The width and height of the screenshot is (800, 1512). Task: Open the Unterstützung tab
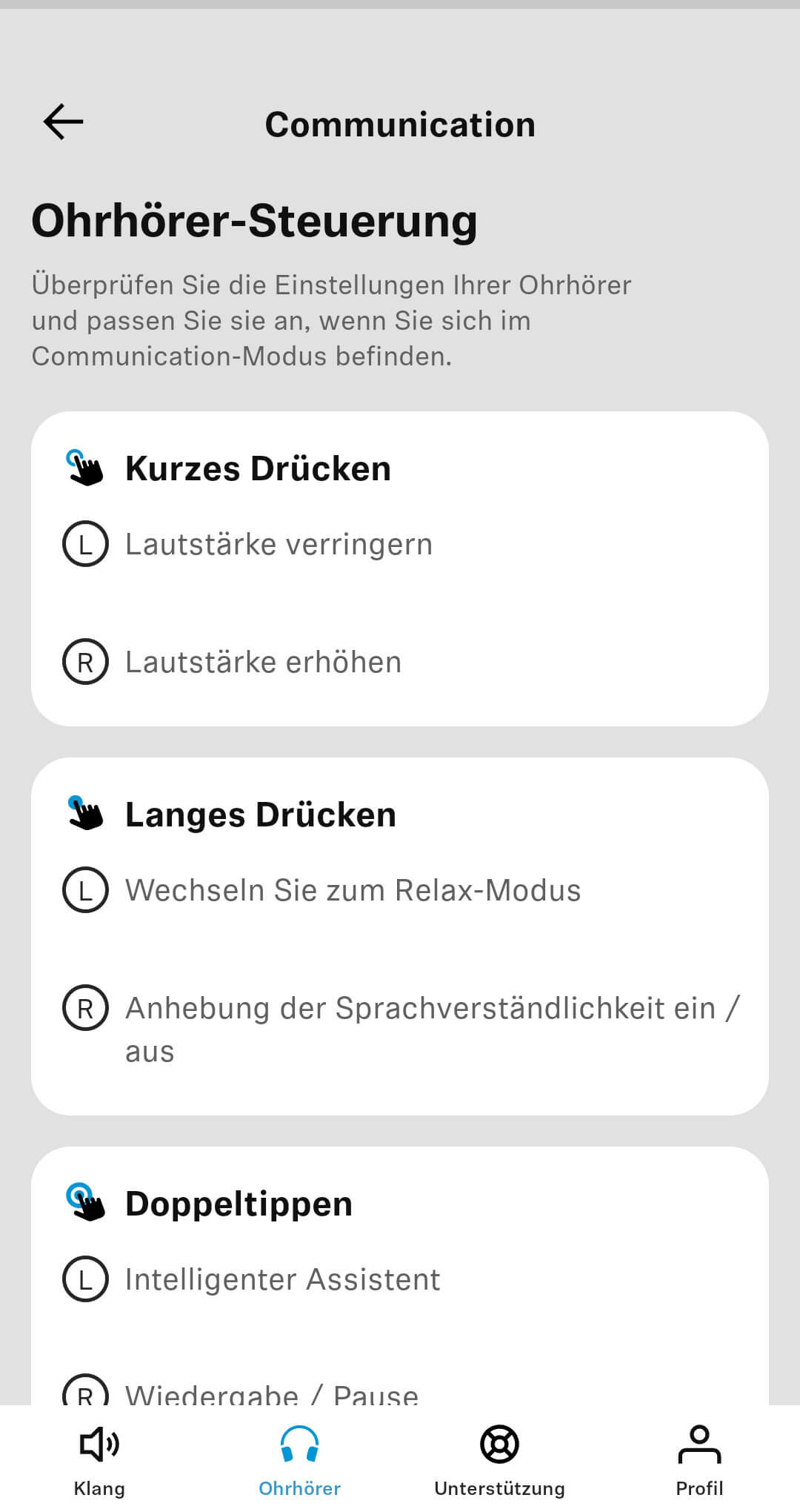pyautogui.click(x=499, y=1459)
